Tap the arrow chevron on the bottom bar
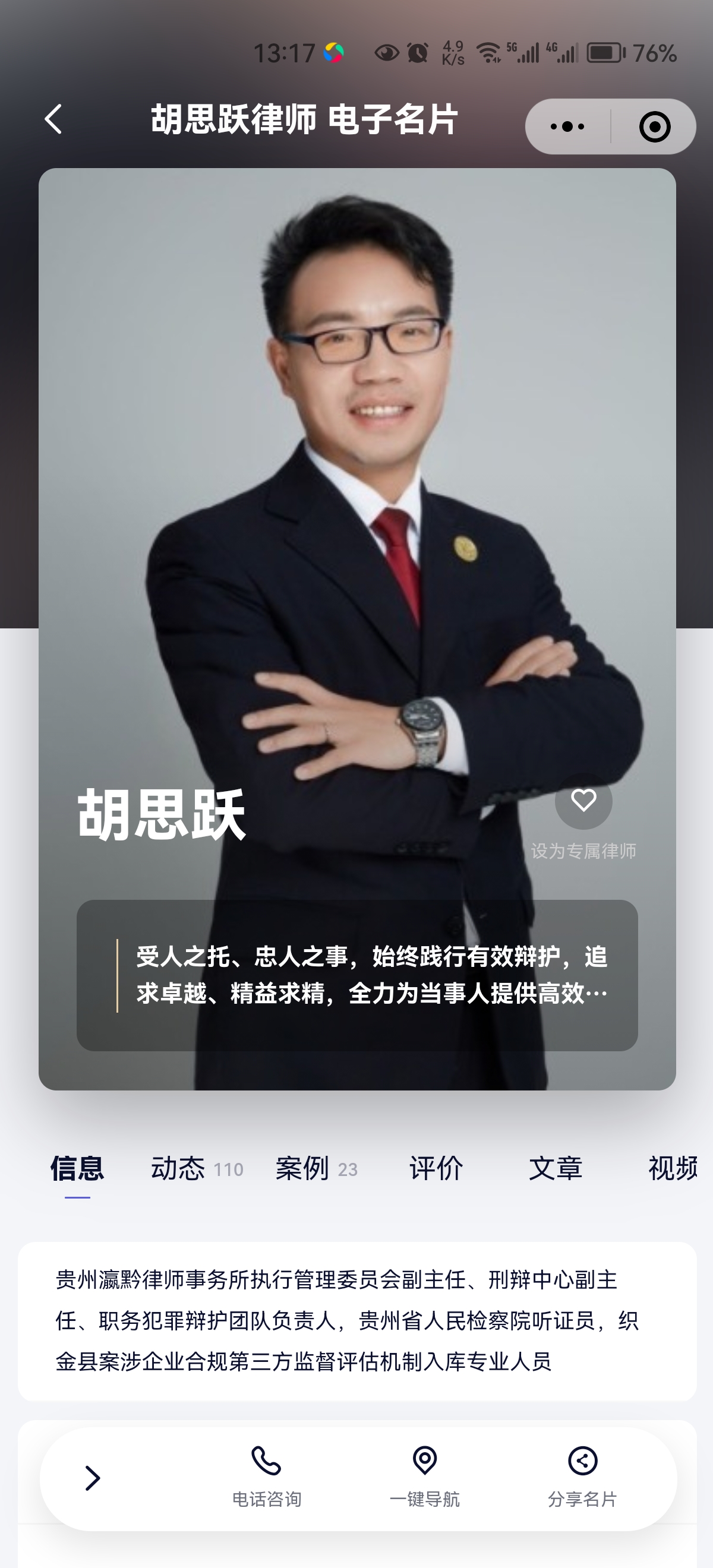The width and height of the screenshot is (713, 1568). pyautogui.click(x=93, y=1478)
